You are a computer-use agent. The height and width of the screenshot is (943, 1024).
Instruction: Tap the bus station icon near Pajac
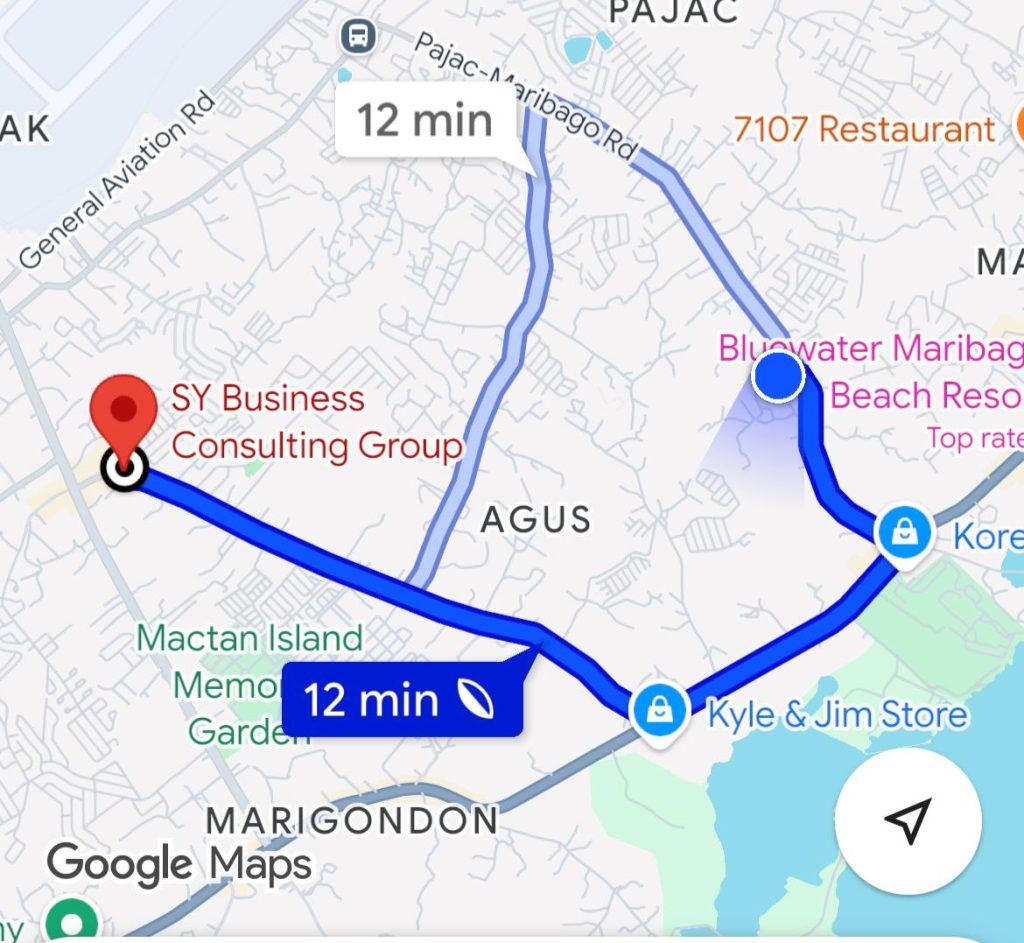pos(356,37)
